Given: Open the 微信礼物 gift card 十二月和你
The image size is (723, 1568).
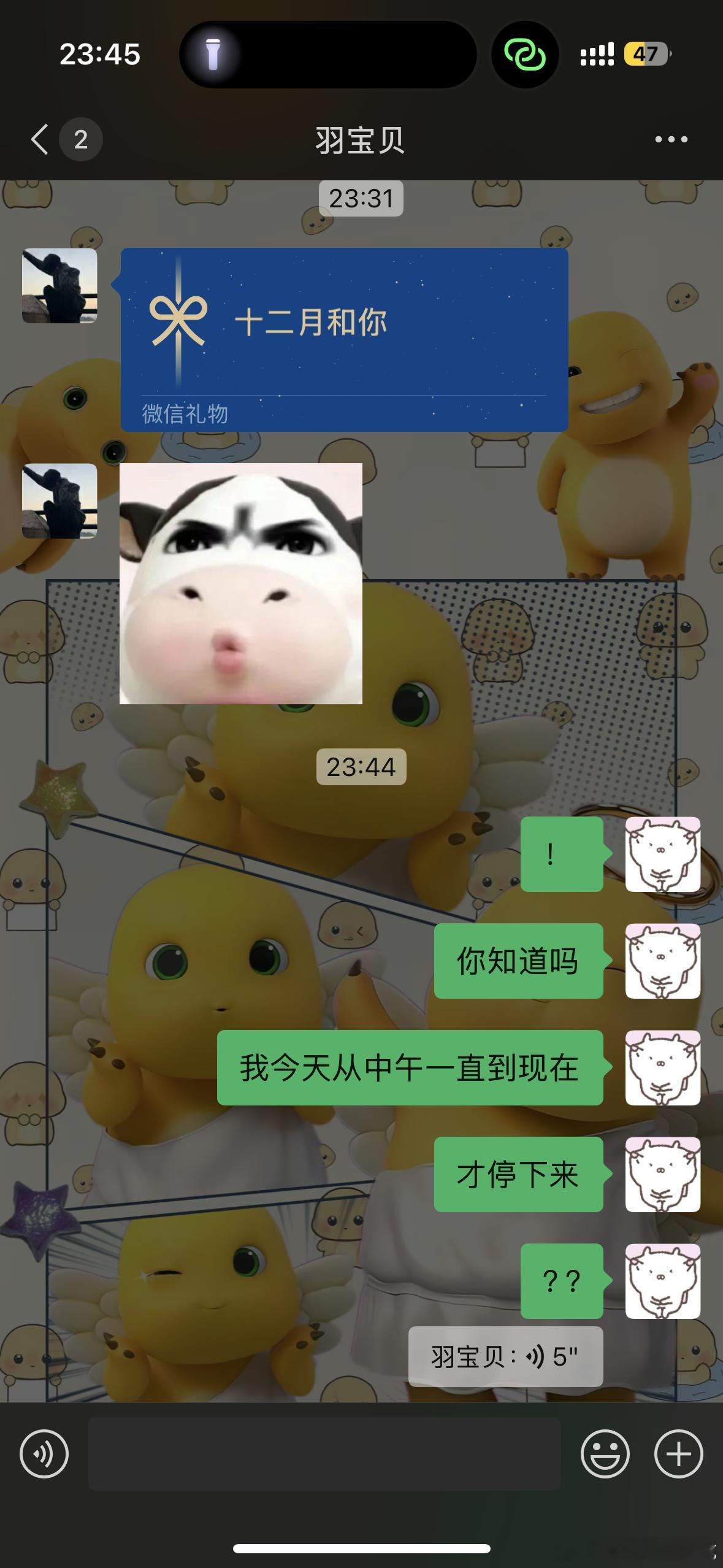Looking at the screenshot, I should coord(343,340).
